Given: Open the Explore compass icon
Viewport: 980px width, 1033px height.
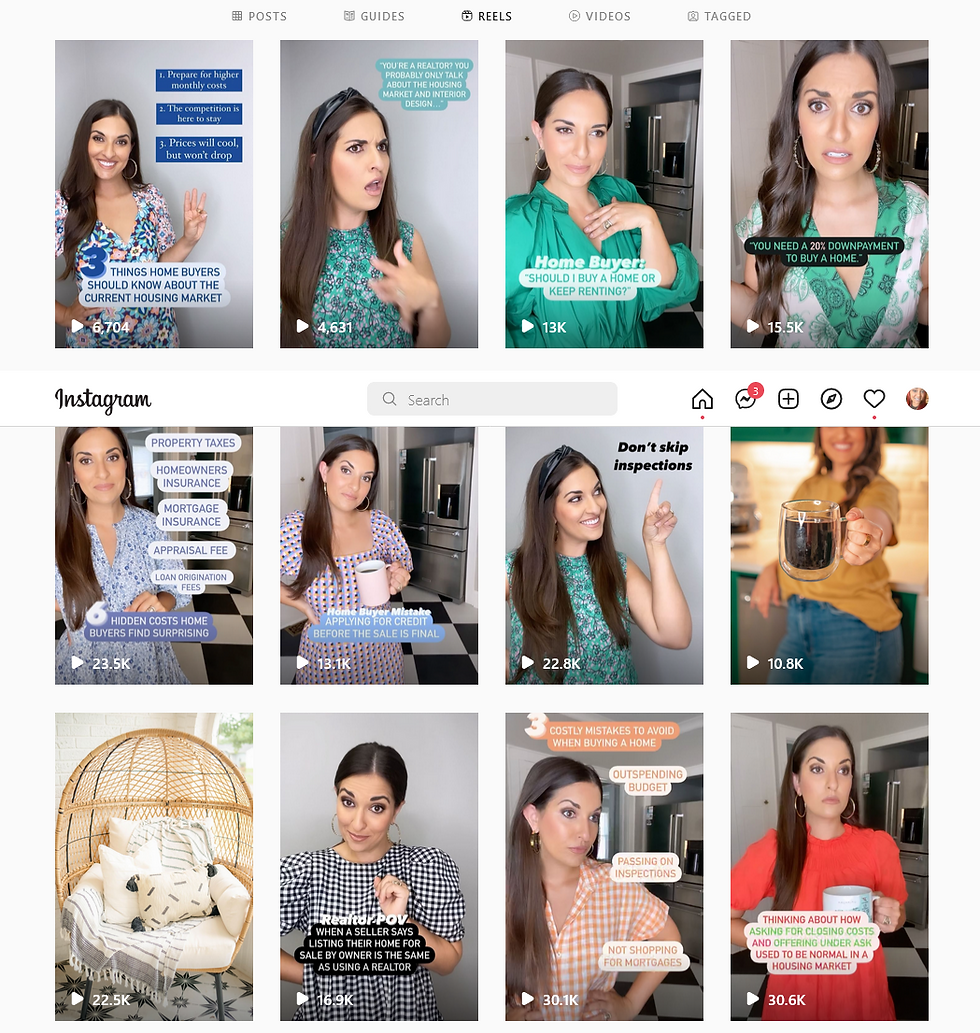Looking at the screenshot, I should pyautogui.click(x=831, y=399).
